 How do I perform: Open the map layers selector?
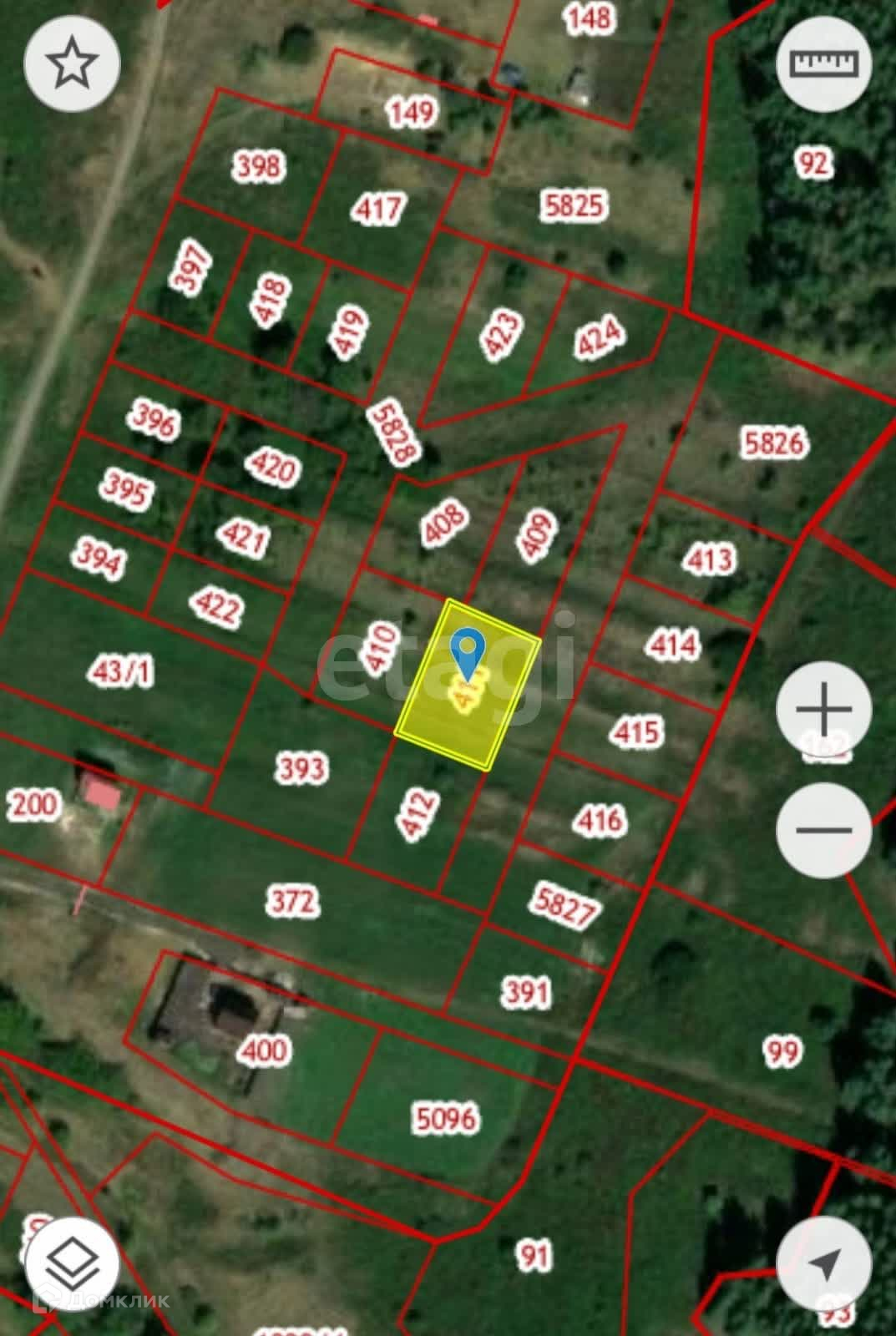pos(72,1264)
